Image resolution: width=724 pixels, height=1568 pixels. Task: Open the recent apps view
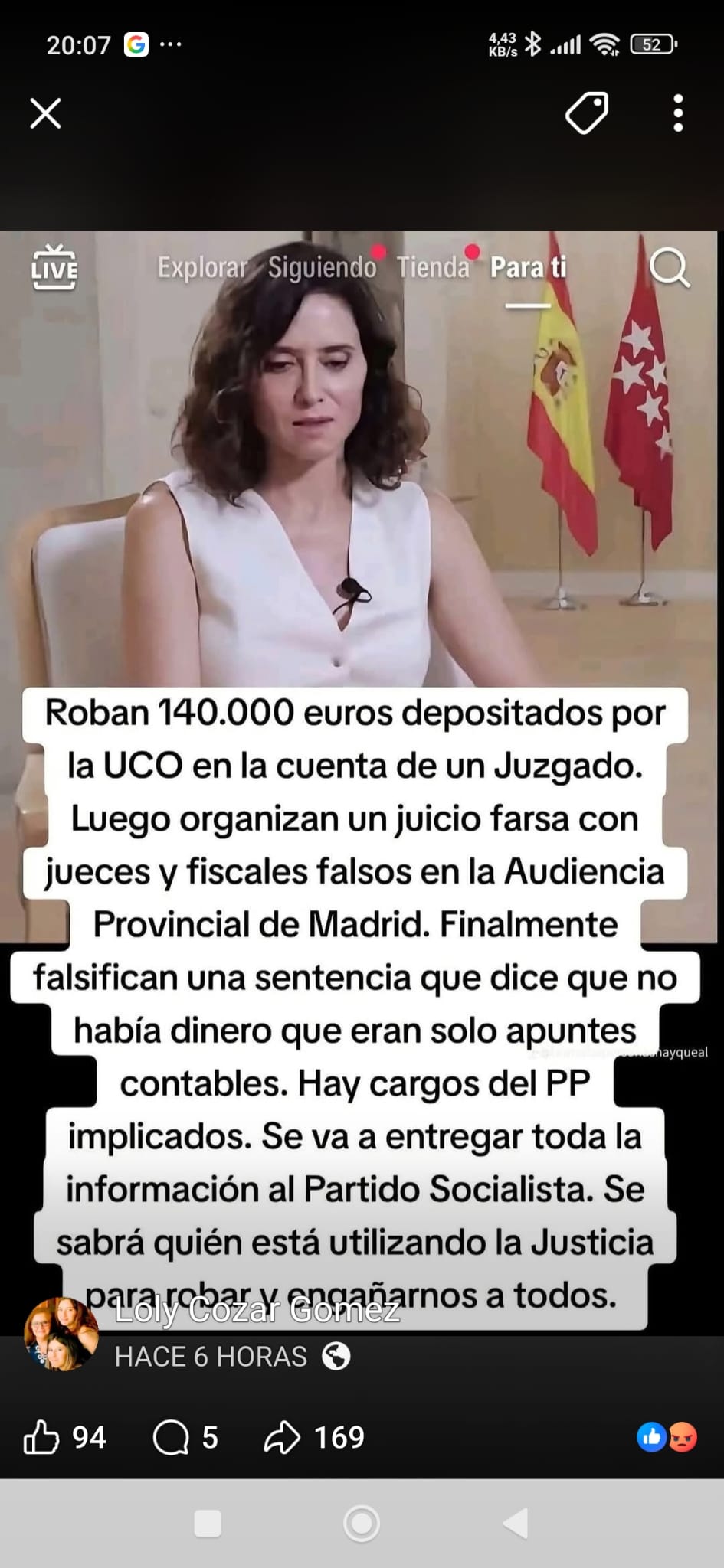208,1524
